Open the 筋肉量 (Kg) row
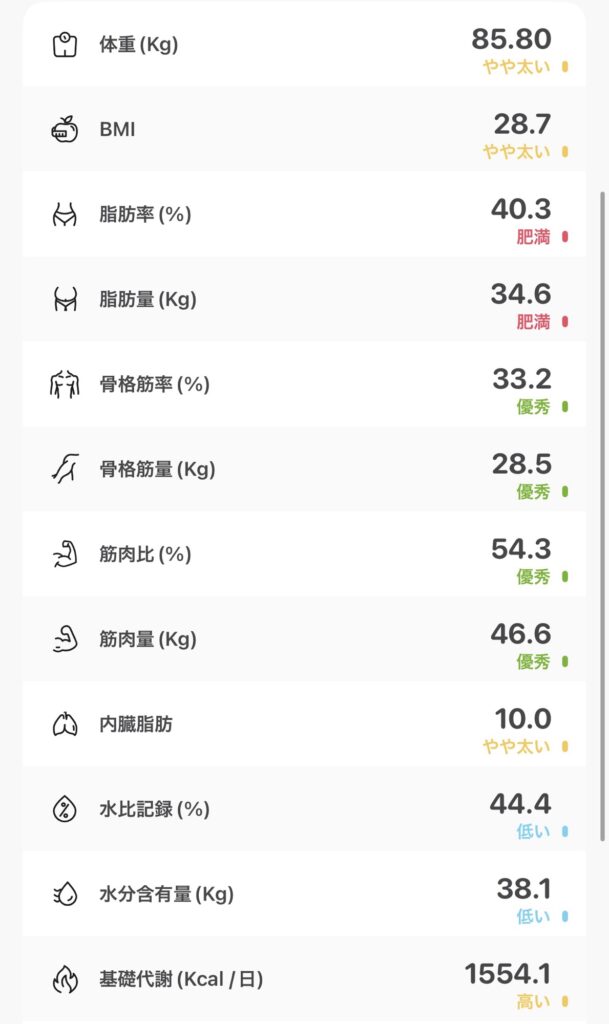Viewport: 609px width, 1024px height. [x=304, y=640]
